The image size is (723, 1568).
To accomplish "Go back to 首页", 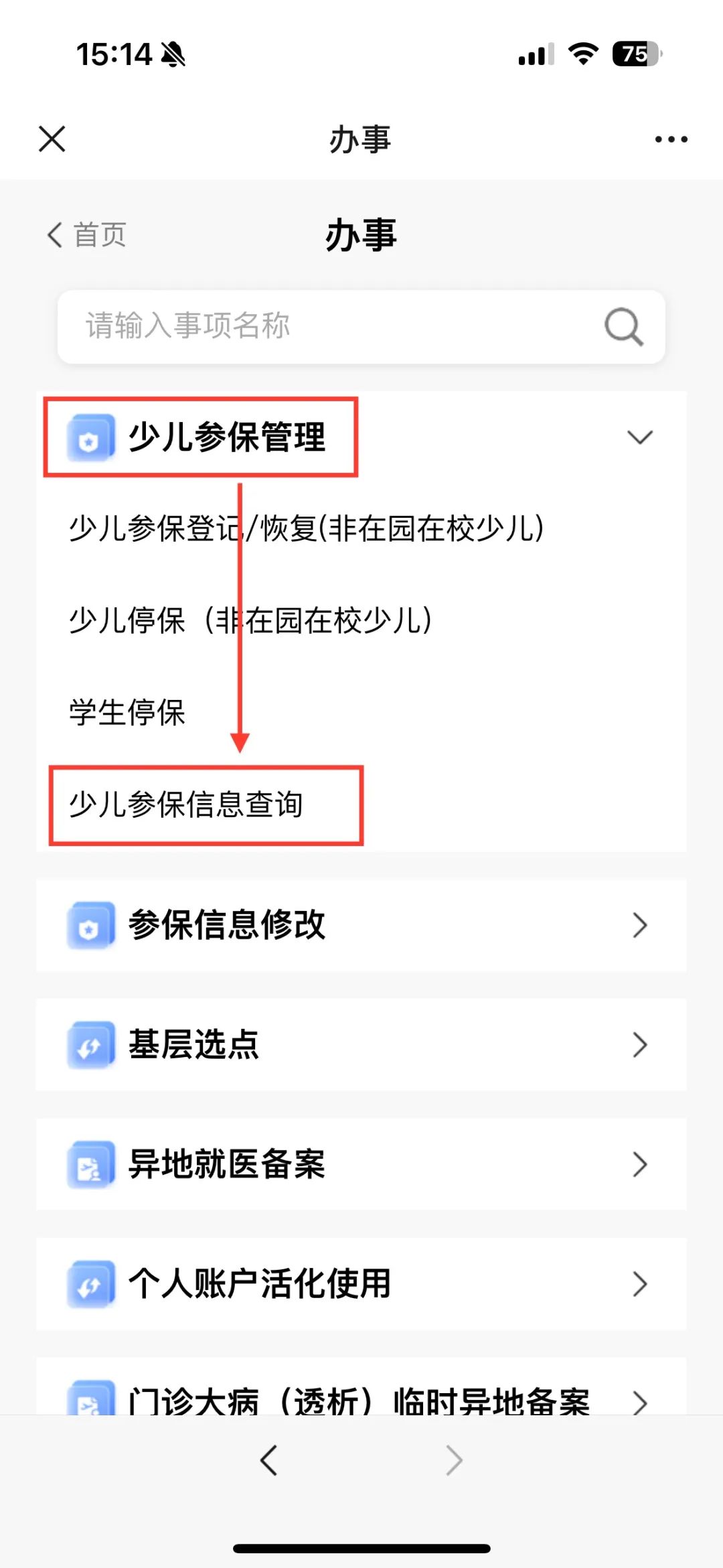I will click(87, 235).
